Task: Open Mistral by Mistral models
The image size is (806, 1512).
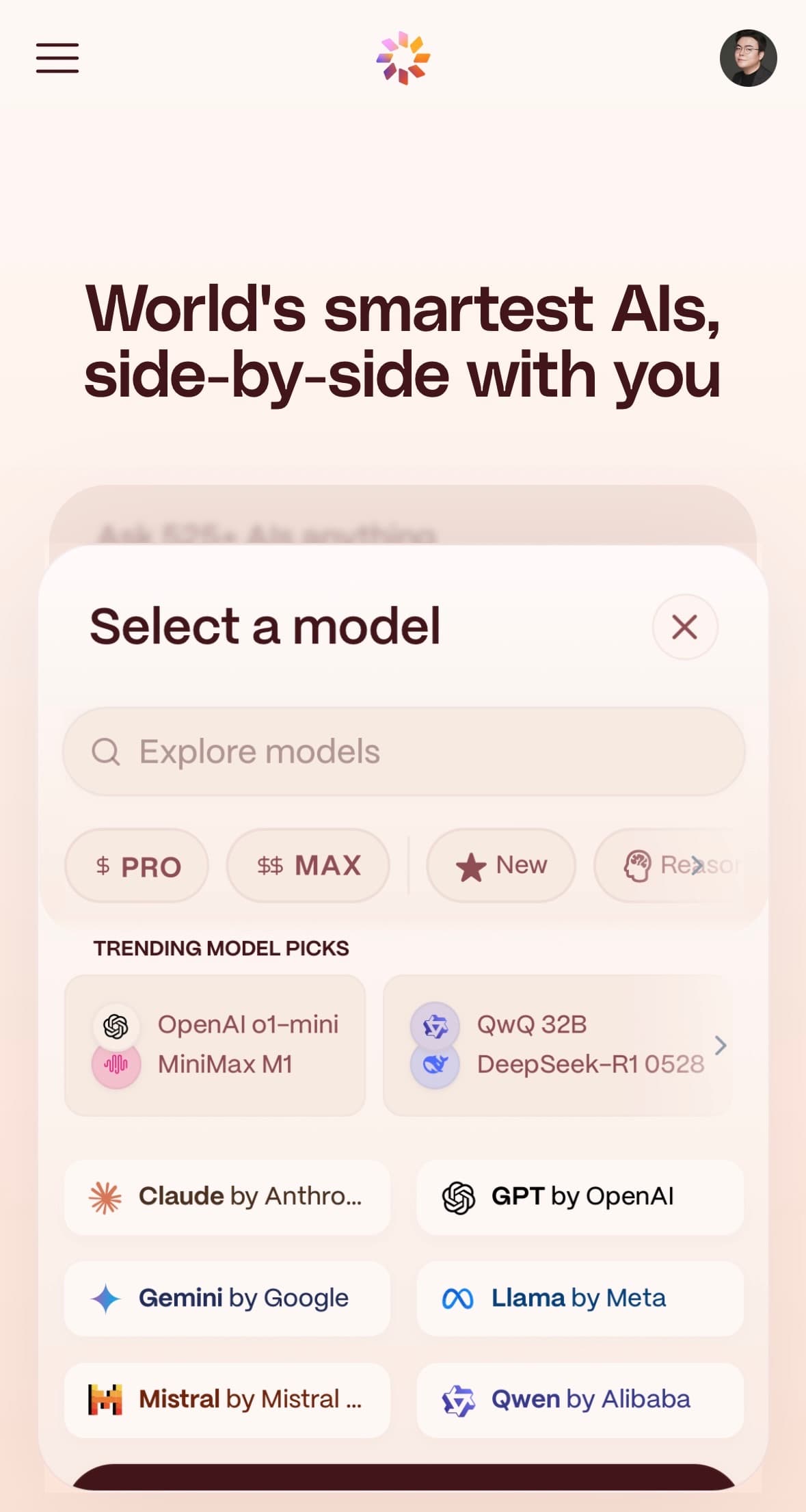Action: tap(227, 1399)
